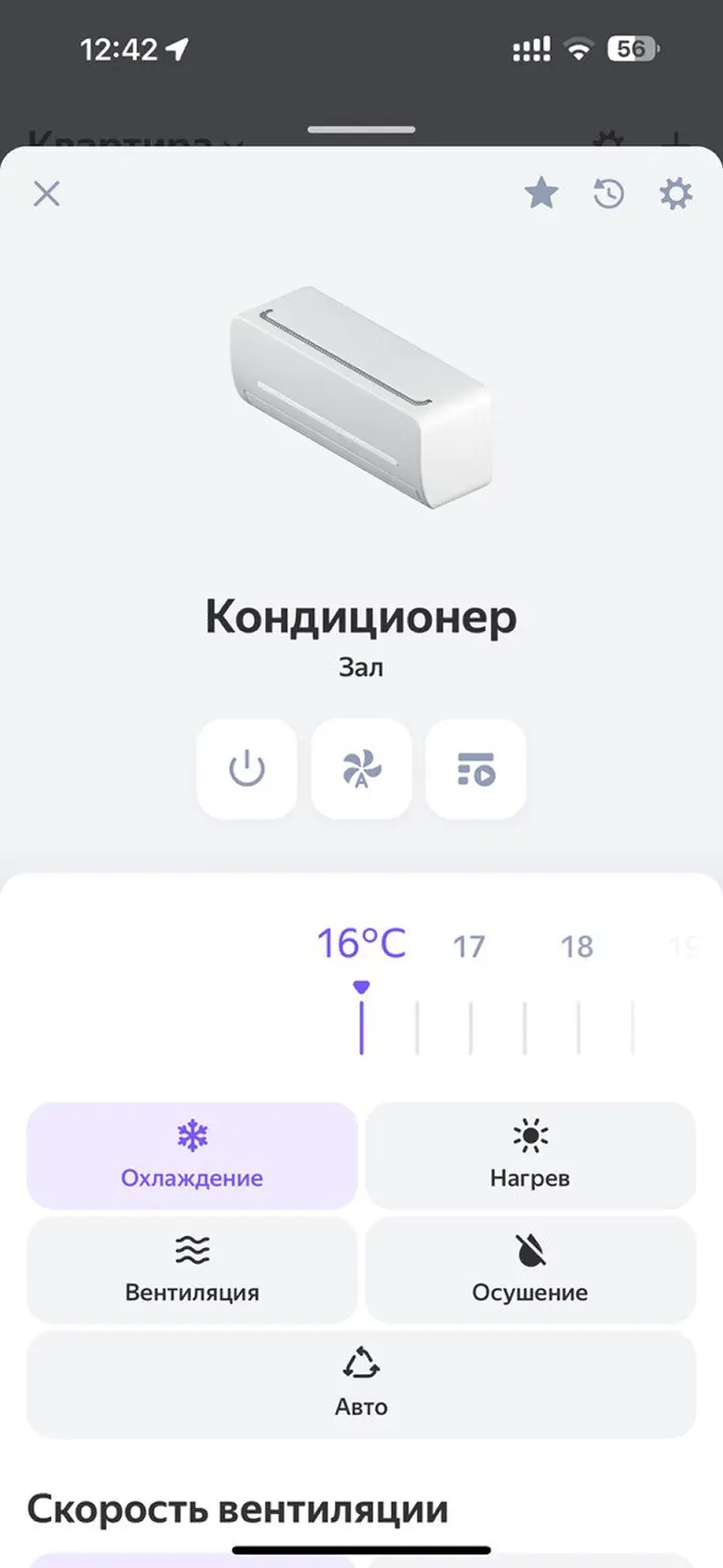Set temperature to 18 degrees
This screenshot has width=723, height=1568.
tap(577, 946)
